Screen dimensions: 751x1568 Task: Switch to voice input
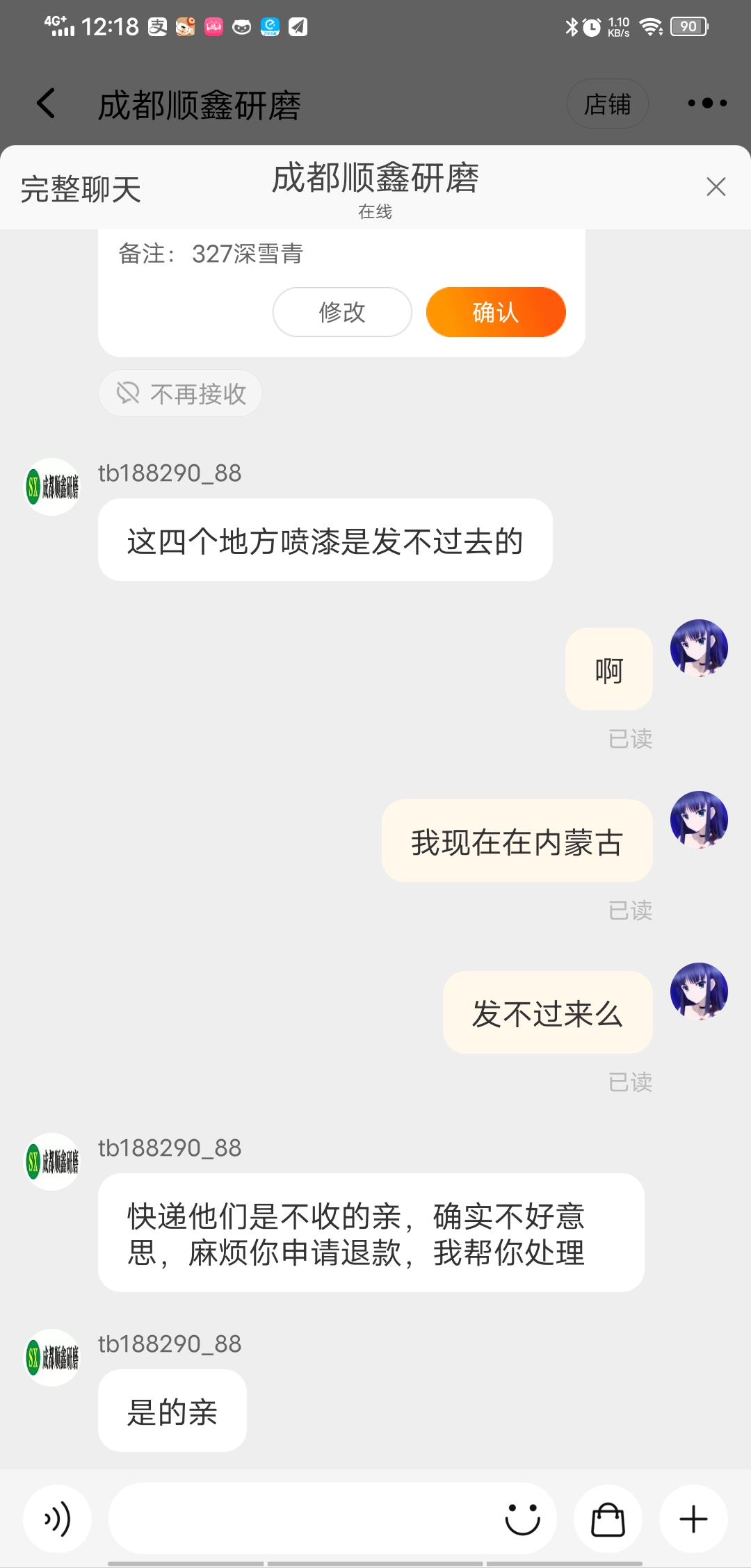point(58,1519)
